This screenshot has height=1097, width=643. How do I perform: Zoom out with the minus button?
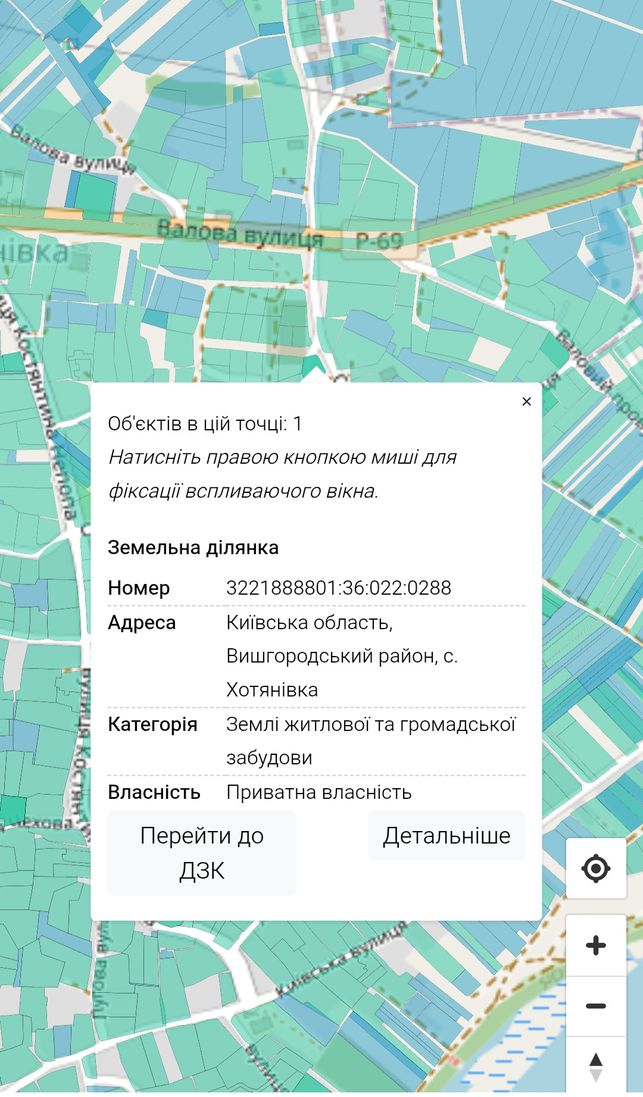tap(596, 1007)
